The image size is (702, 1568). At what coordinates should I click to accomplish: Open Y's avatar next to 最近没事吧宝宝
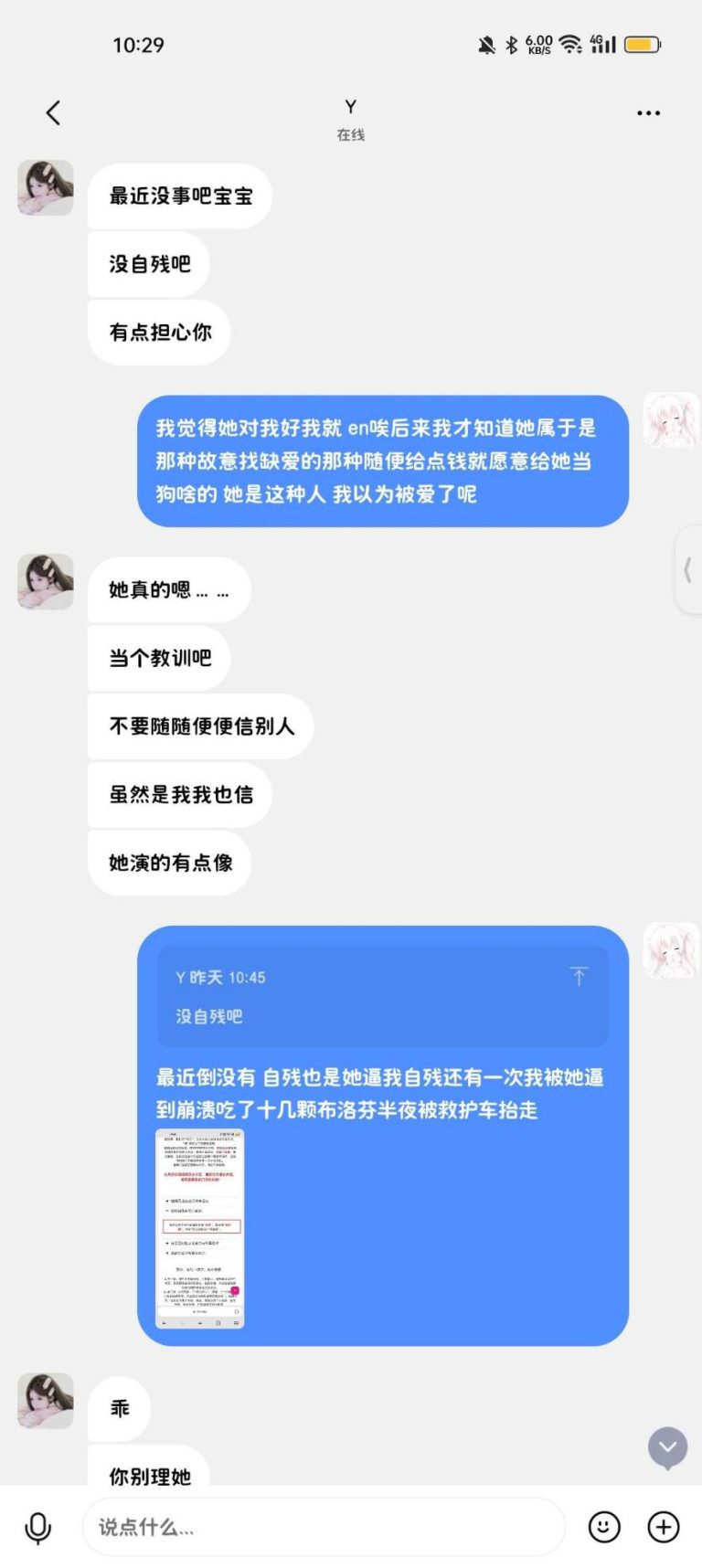pyautogui.click(x=46, y=188)
